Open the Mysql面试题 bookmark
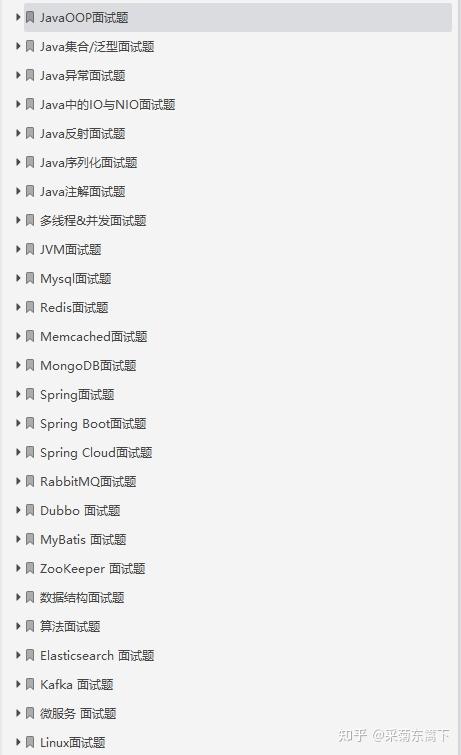 [x=76, y=278]
